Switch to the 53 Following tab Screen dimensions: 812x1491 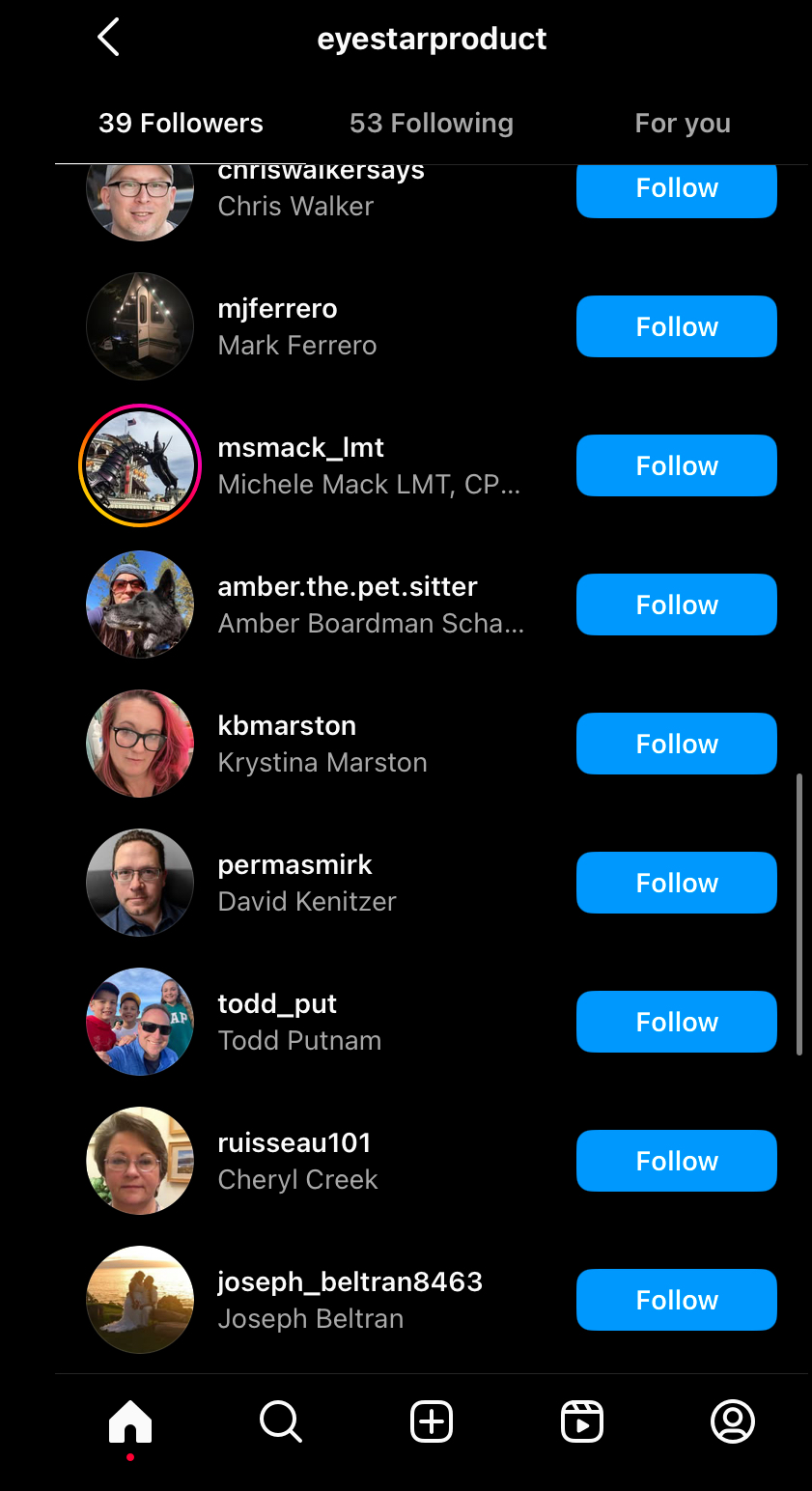432,124
